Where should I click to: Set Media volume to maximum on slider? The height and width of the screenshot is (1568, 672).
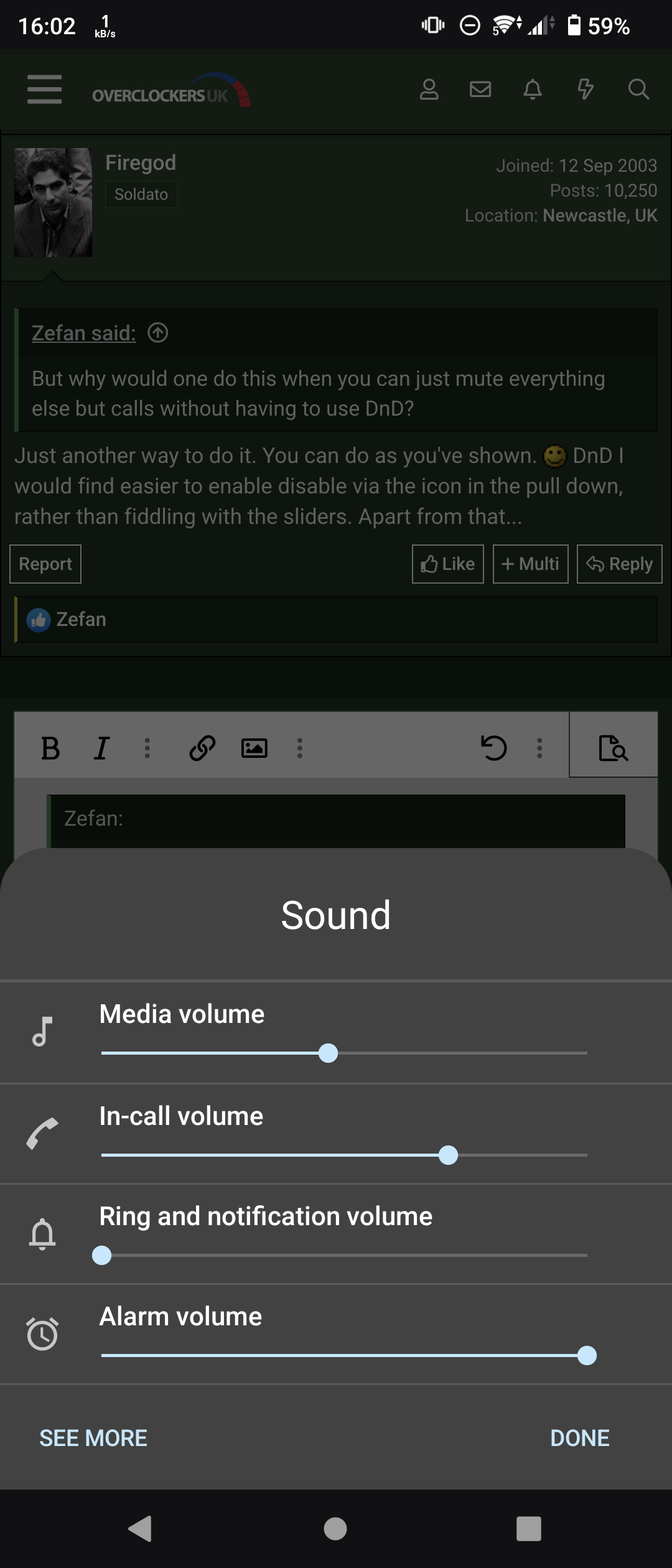click(586, 1053)
